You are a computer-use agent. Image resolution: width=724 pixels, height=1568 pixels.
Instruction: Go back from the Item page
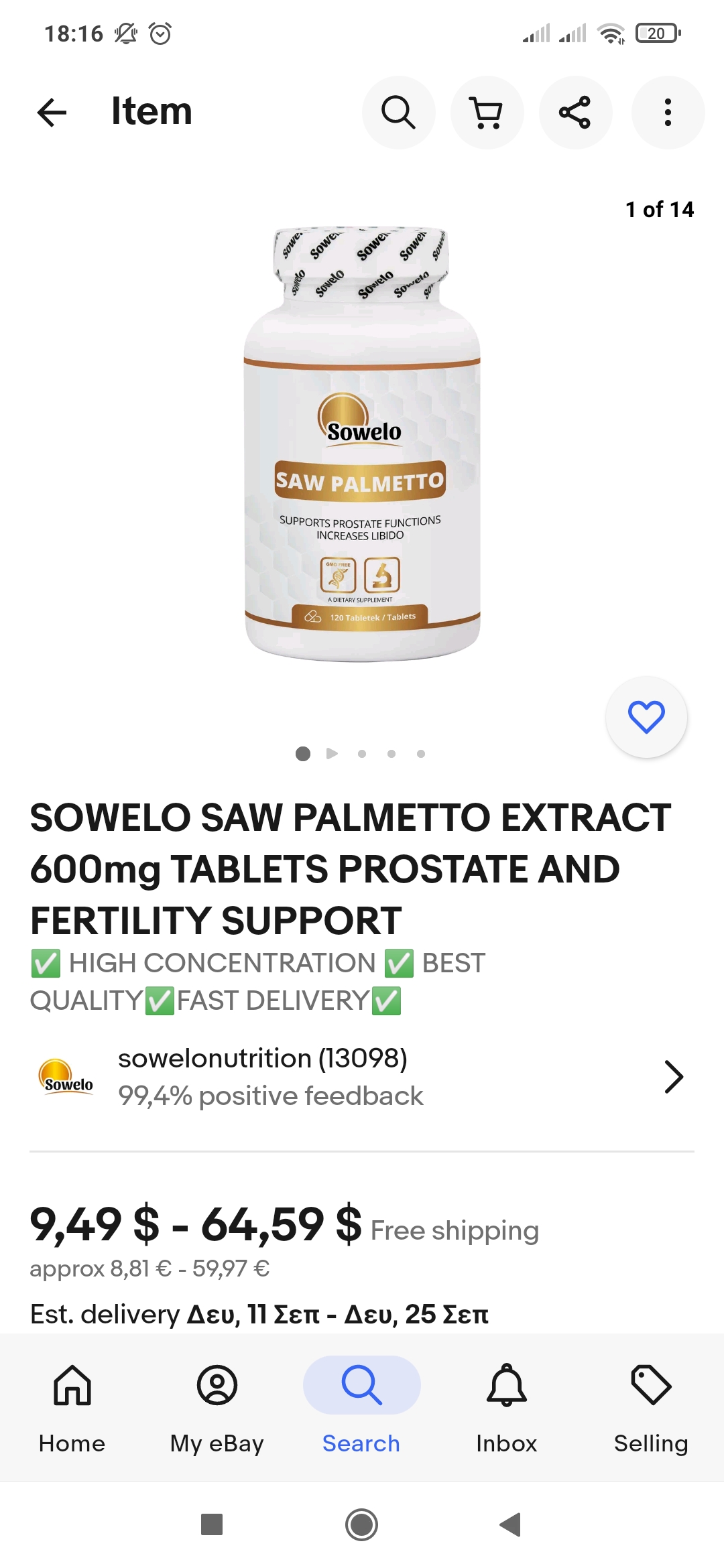point(52,112)
